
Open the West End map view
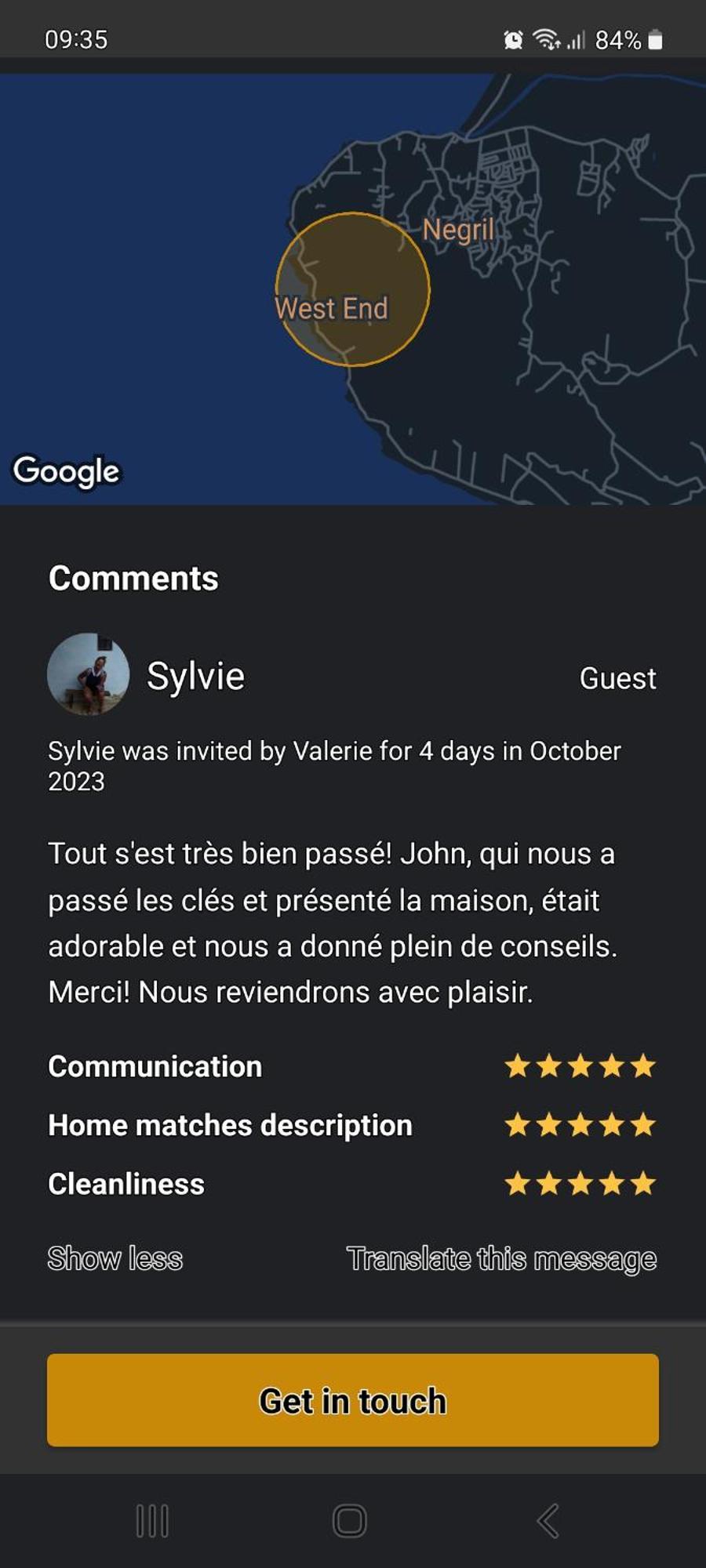pyautogui.click(x=352, y=289)
